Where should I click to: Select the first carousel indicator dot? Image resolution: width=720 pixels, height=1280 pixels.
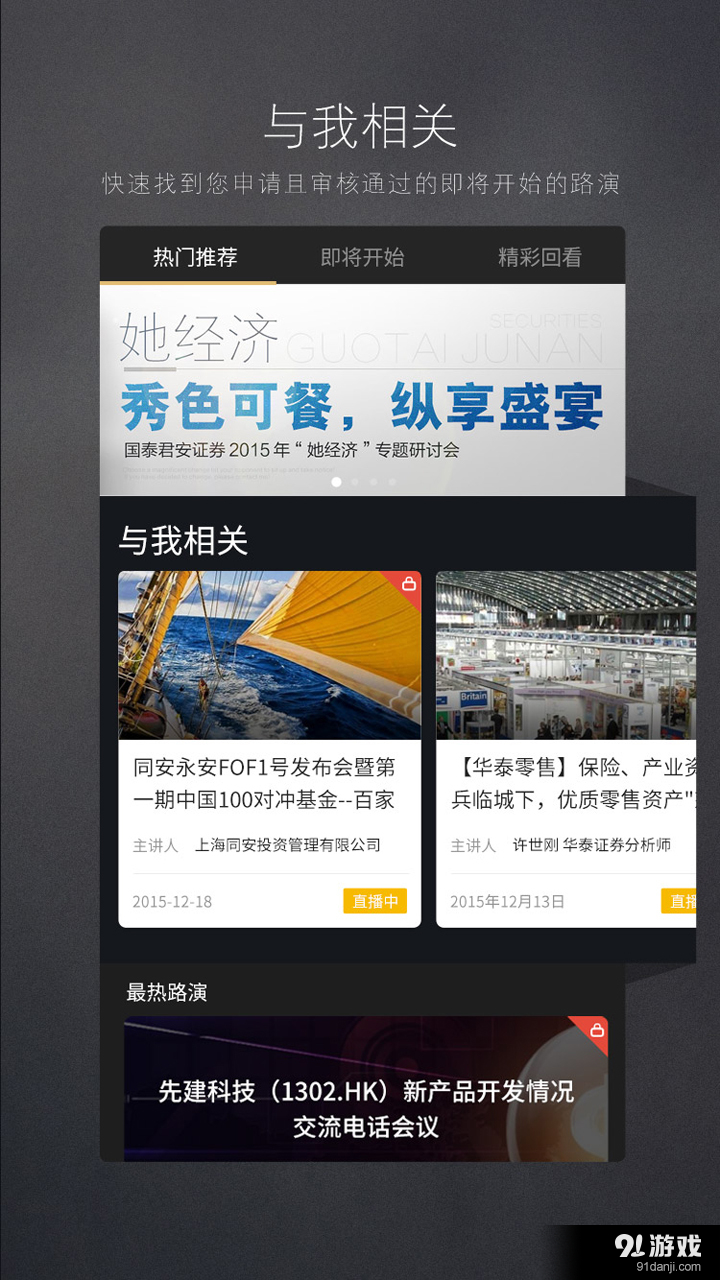click(336, 481)
